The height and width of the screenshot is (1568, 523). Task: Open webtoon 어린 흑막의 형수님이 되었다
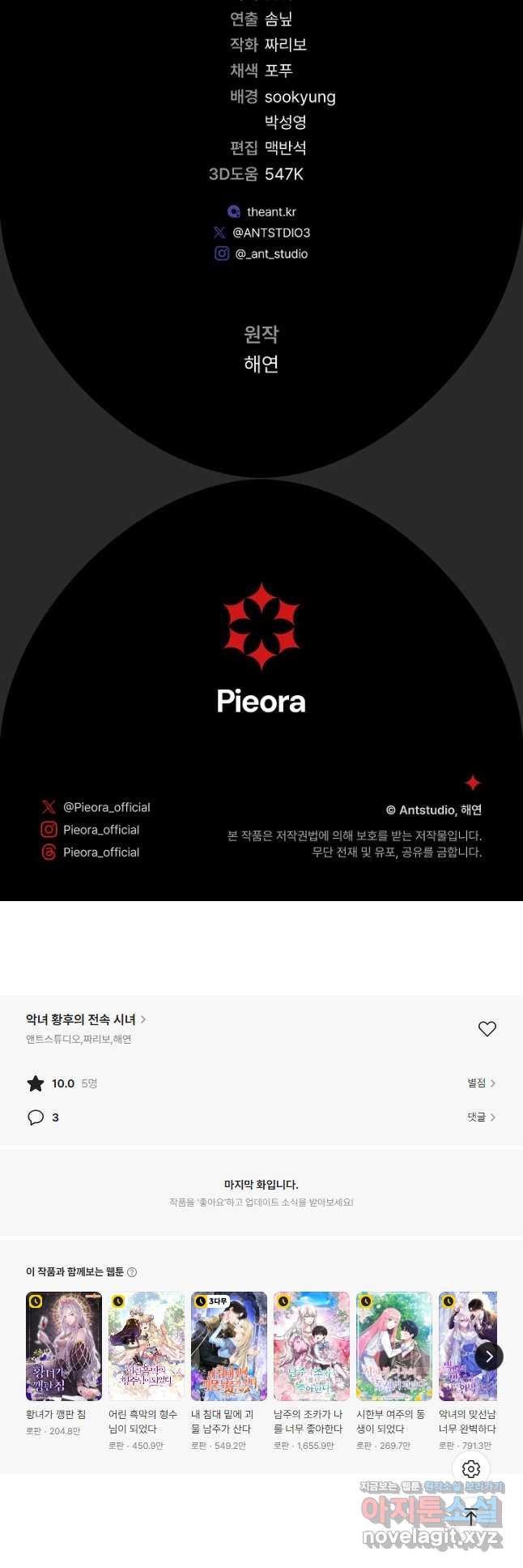[x=147, y=1346]
